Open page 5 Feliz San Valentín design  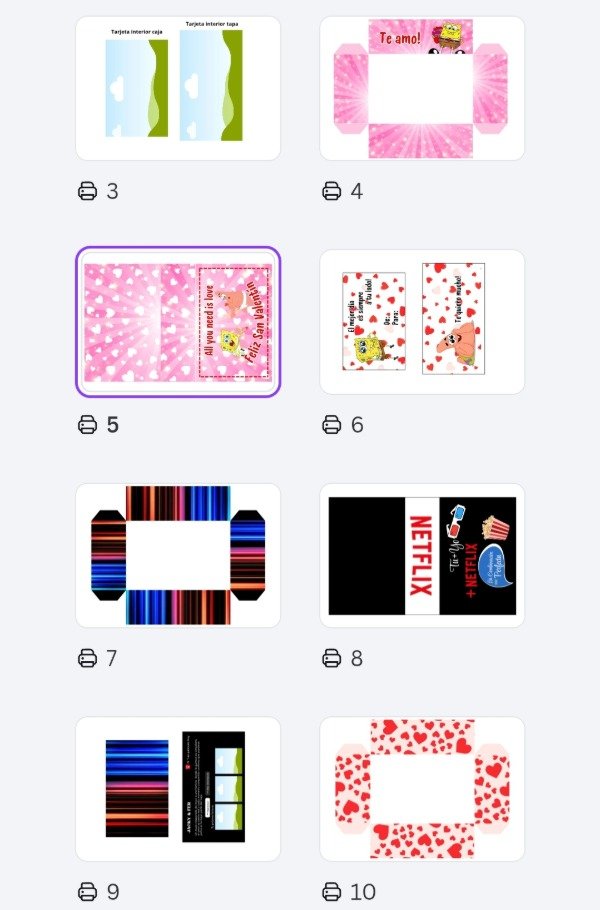pos(178,322)
